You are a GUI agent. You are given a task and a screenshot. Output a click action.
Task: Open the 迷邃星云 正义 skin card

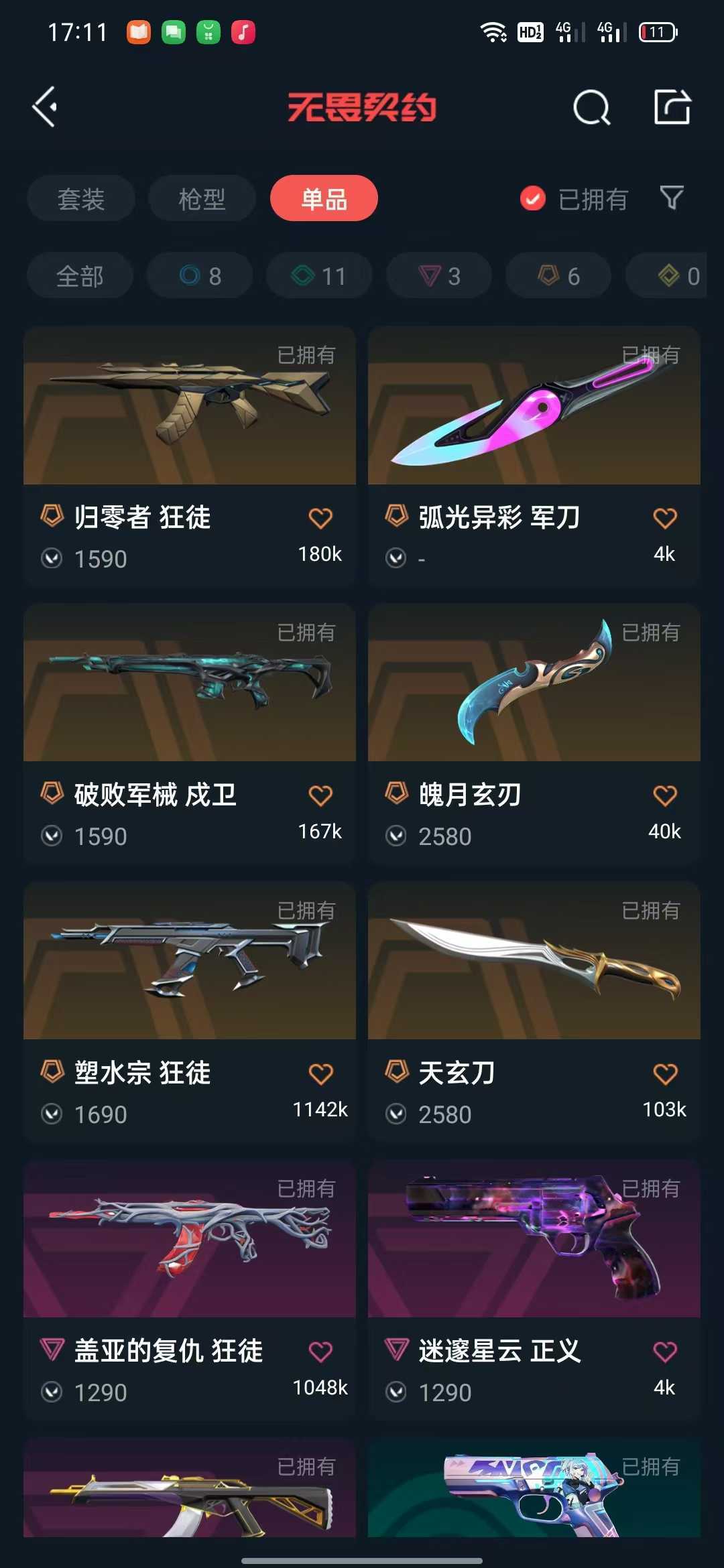[x=534, y=1291]
